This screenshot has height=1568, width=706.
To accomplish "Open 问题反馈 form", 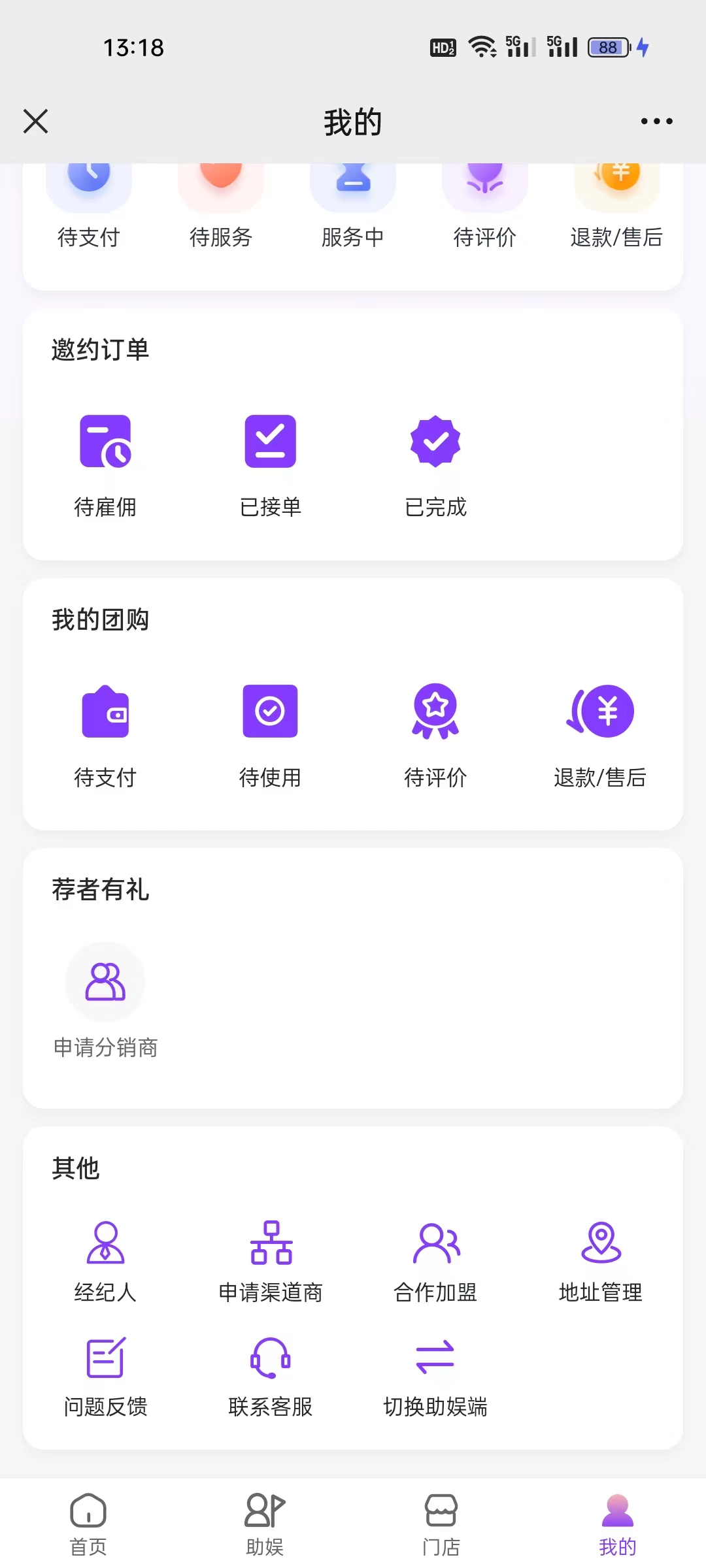I will pos(105,1375).
